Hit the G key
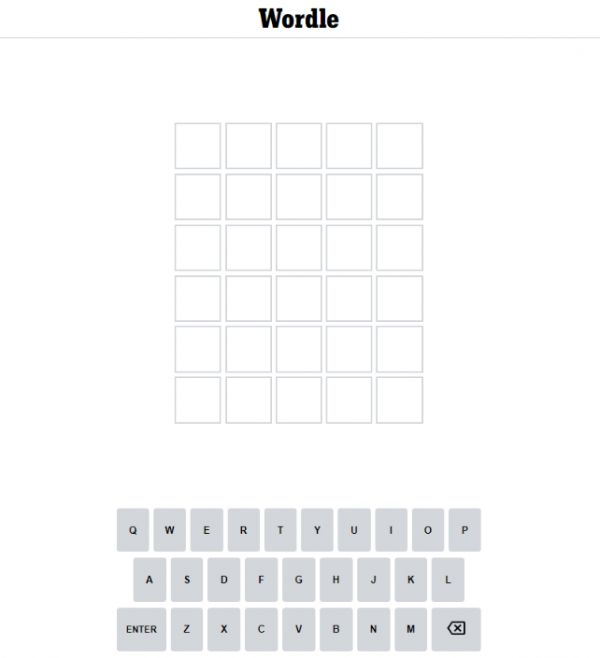Viewport: 600px width, 658px height. pyautogui.click(x=298, y=579)
